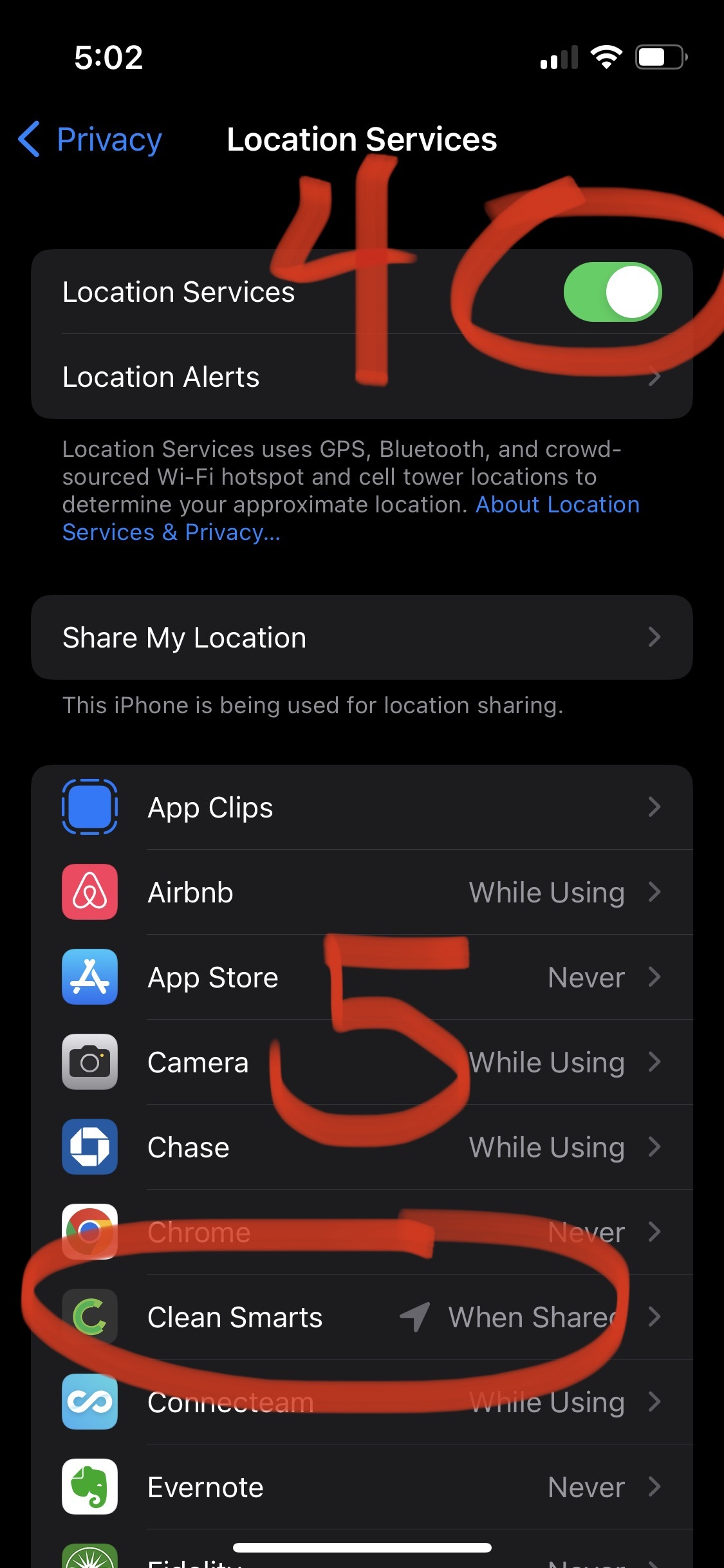The width and height of the screenshot is (724, 1568).
Task: Open Chrome location permission
Action: 360,1233
